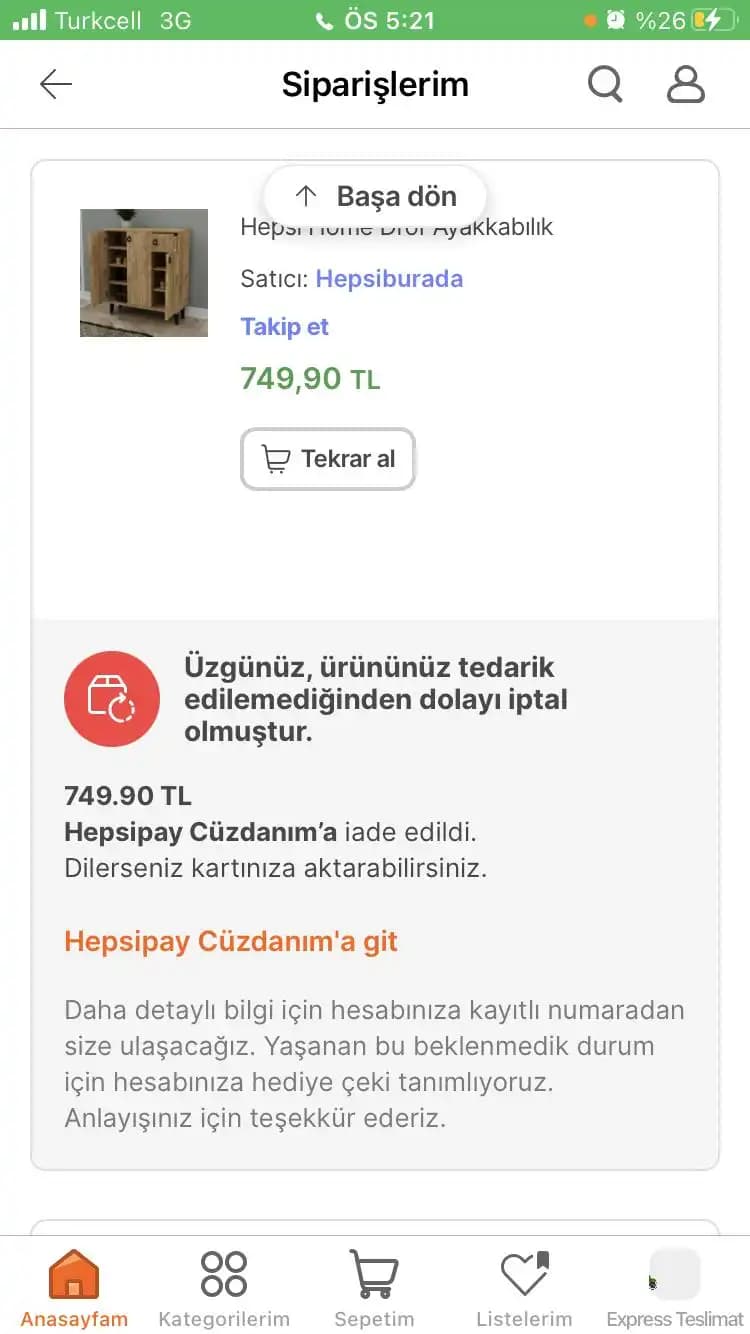Open the account profile icon

pyautogui.click(x=686, y=85)
